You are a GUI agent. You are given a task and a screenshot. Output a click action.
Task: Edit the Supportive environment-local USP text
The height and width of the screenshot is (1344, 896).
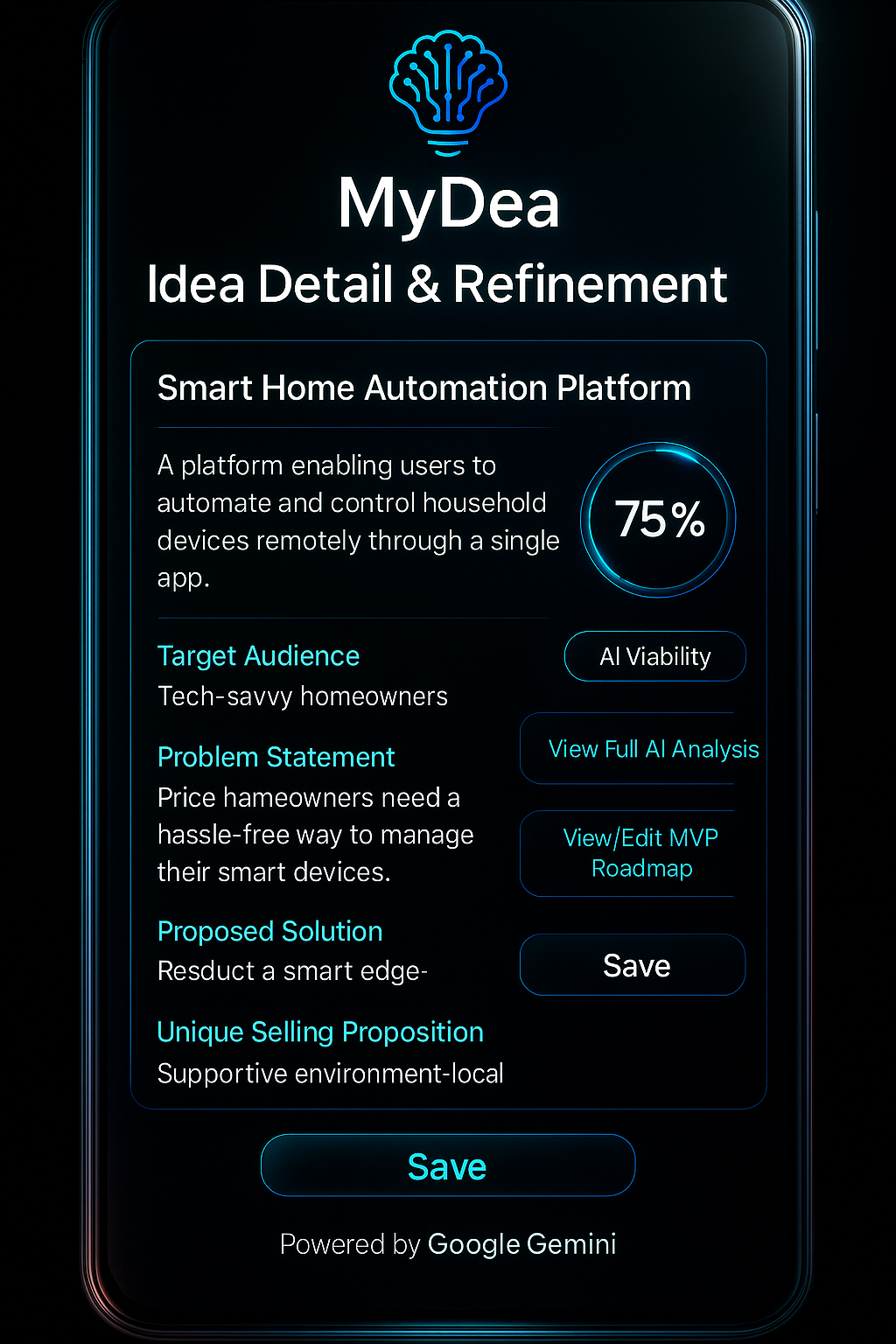point(331,1074)
